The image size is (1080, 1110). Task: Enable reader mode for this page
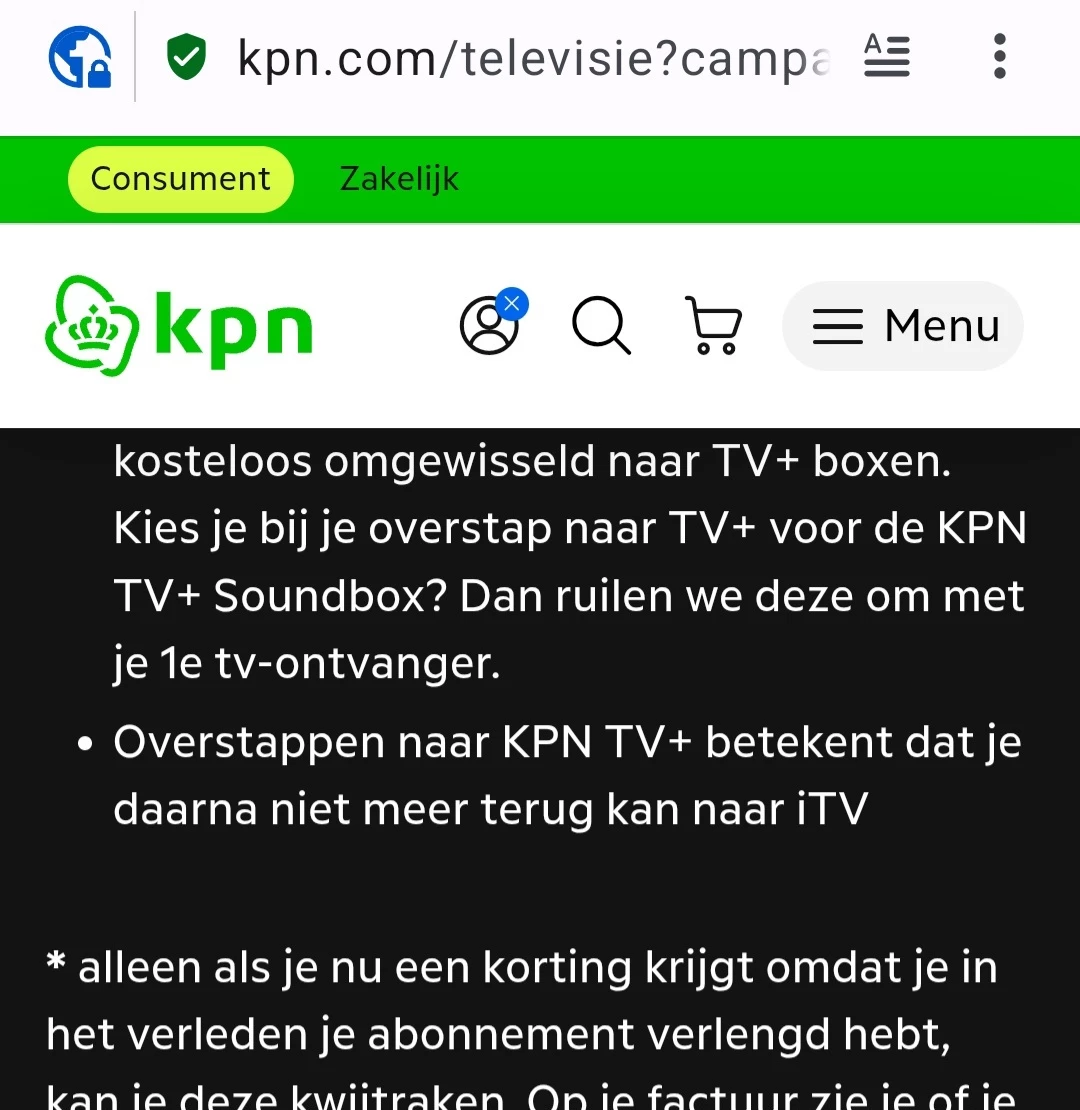click(886, 57)
